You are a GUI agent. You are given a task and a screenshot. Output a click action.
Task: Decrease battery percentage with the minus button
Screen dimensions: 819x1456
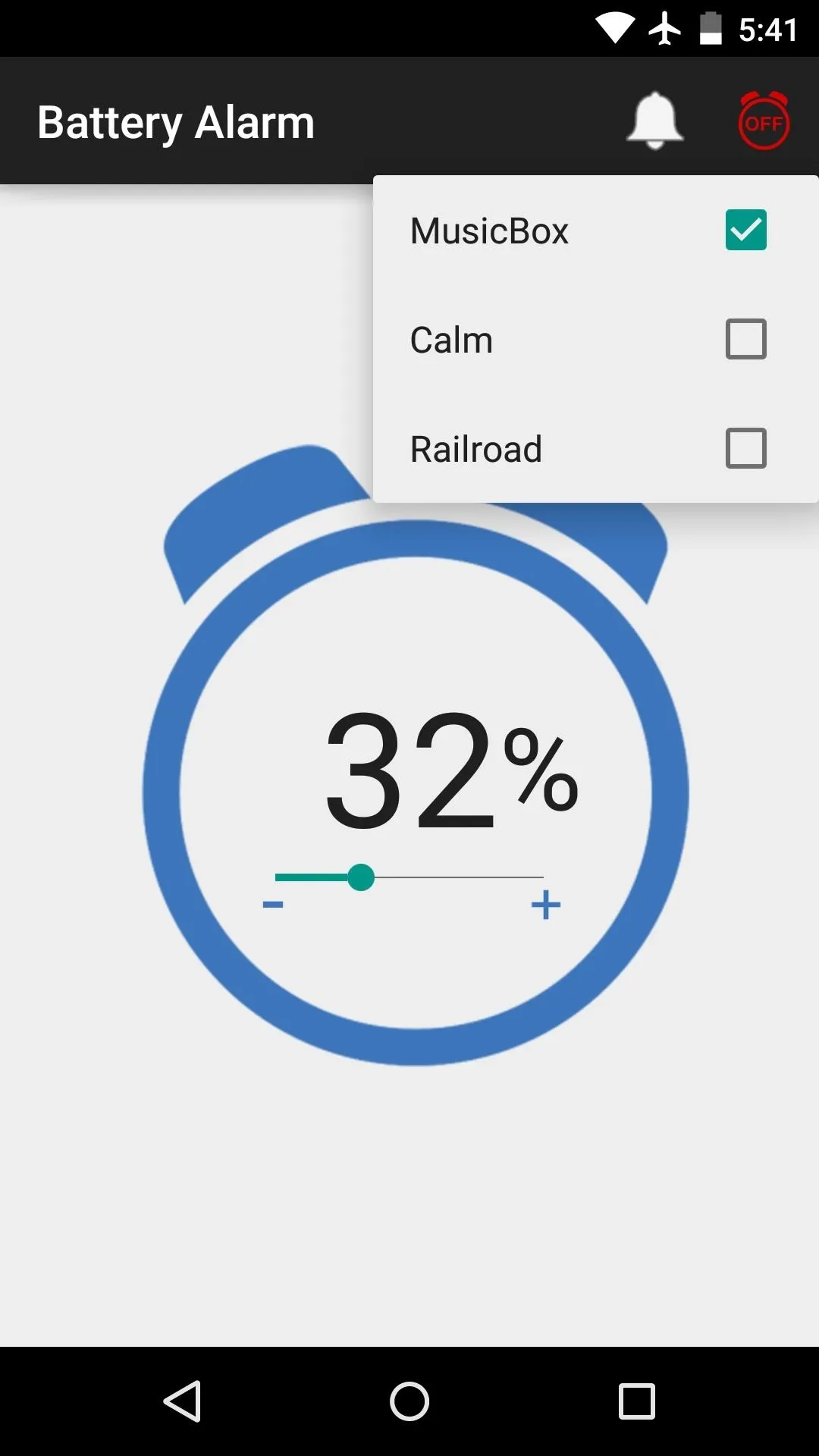tap(273, 904)
